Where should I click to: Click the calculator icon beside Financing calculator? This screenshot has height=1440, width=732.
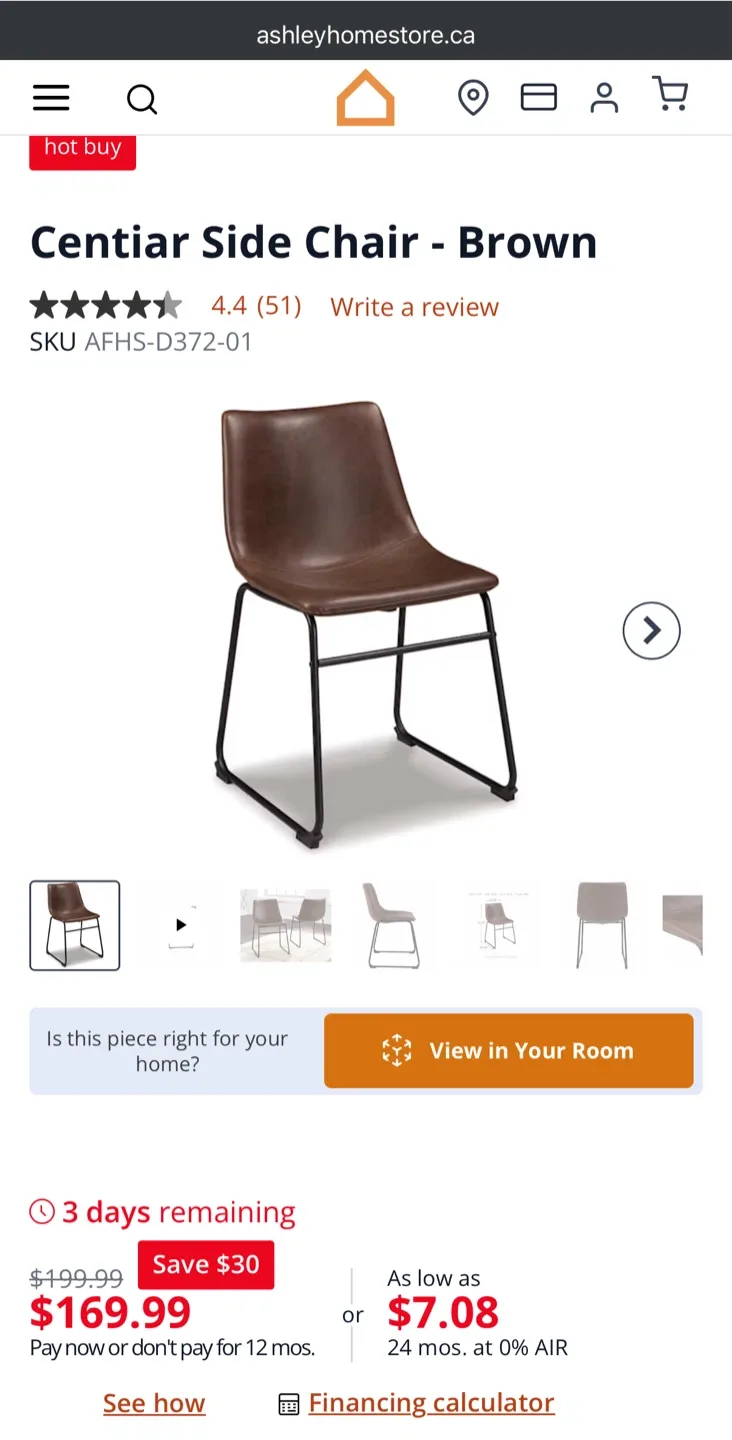pos(287,1403)
